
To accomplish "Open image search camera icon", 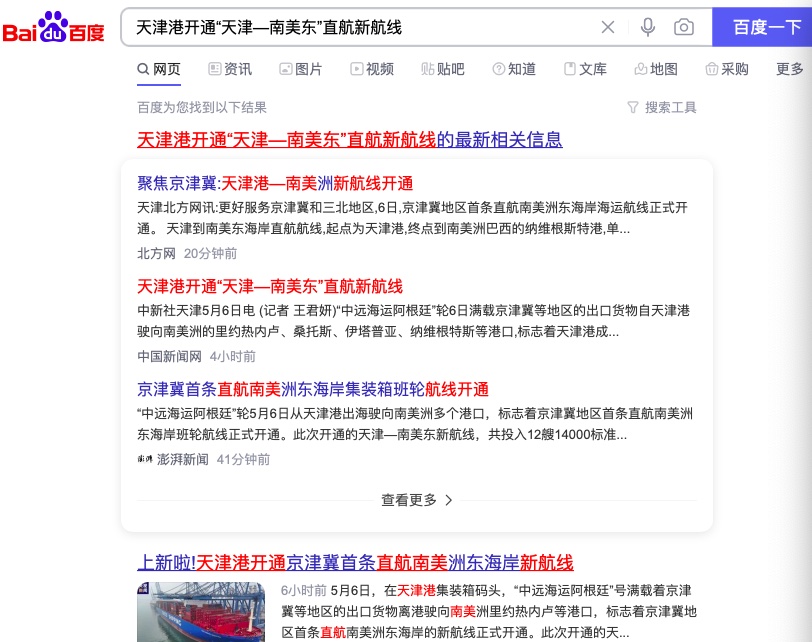I will click(684, 27).
